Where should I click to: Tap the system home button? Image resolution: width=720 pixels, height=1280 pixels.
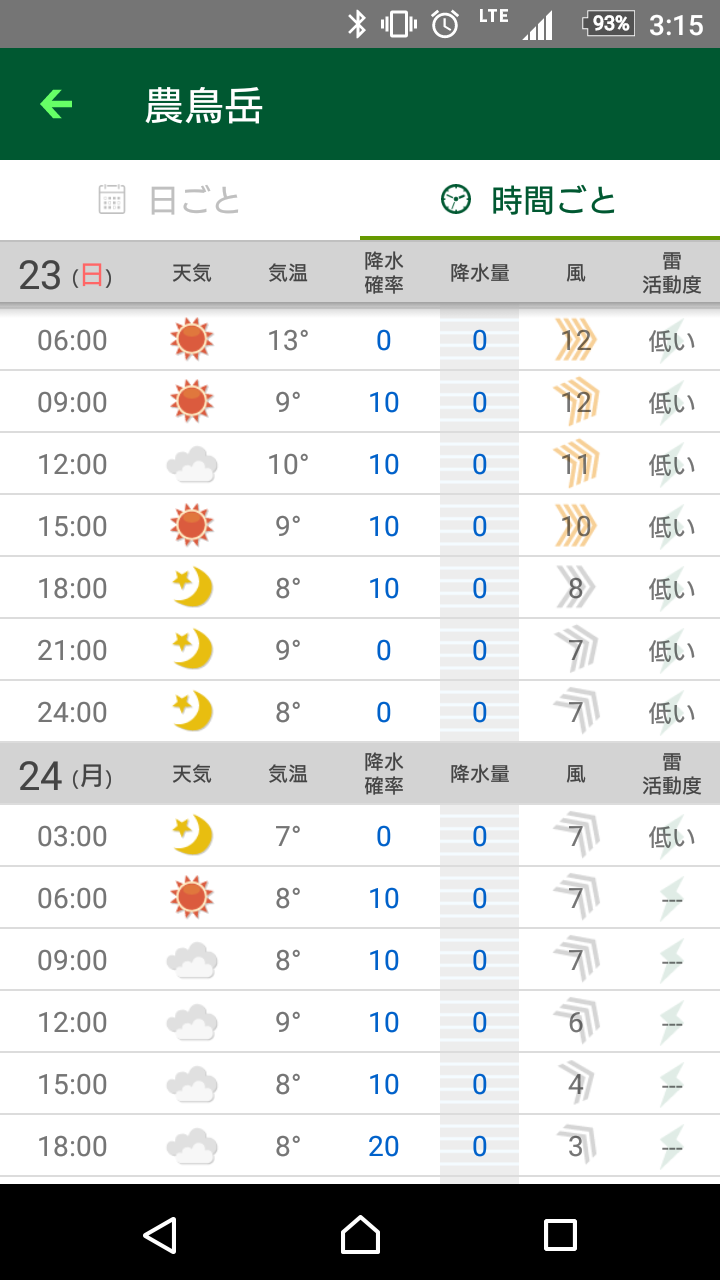(x=360, y=1235)
